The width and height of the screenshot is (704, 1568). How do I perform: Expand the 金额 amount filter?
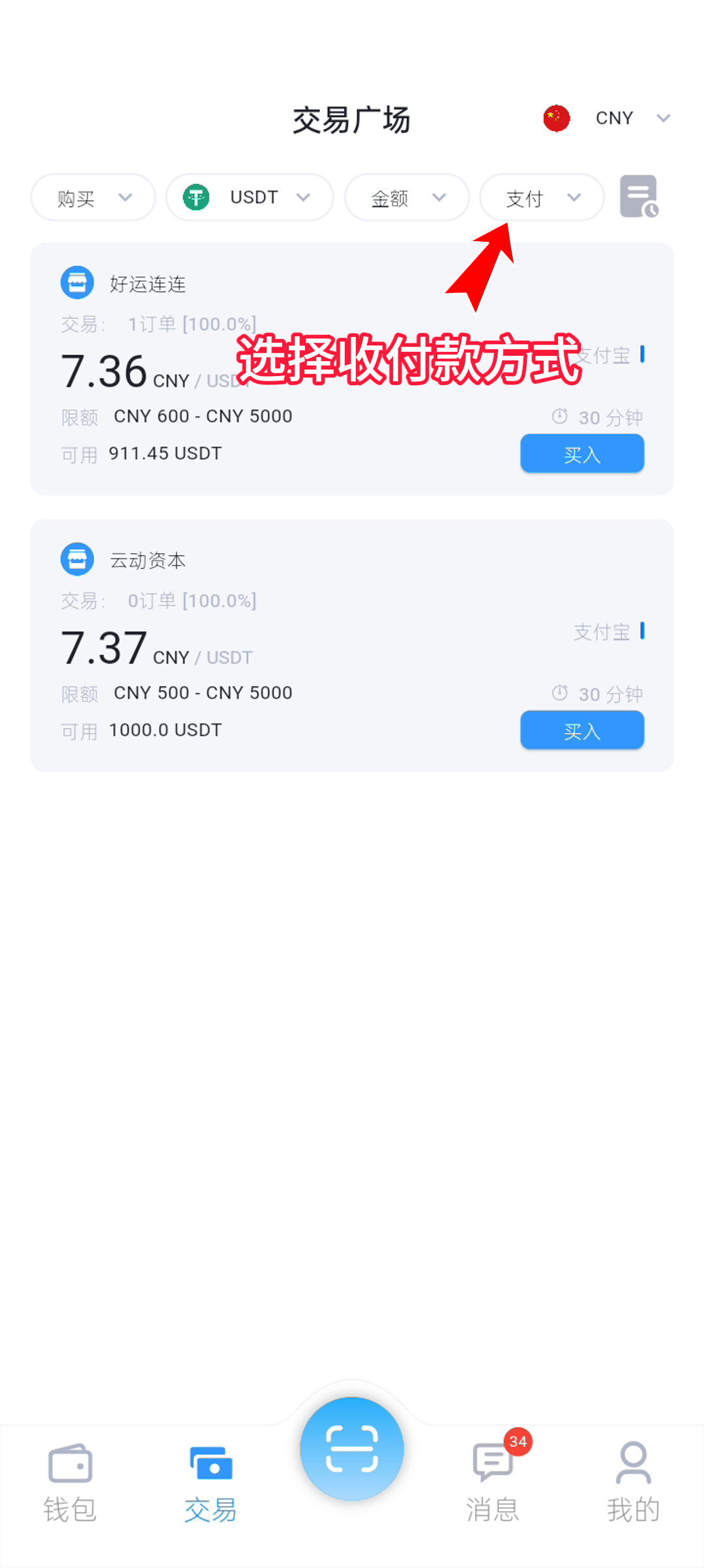(407, 197)
